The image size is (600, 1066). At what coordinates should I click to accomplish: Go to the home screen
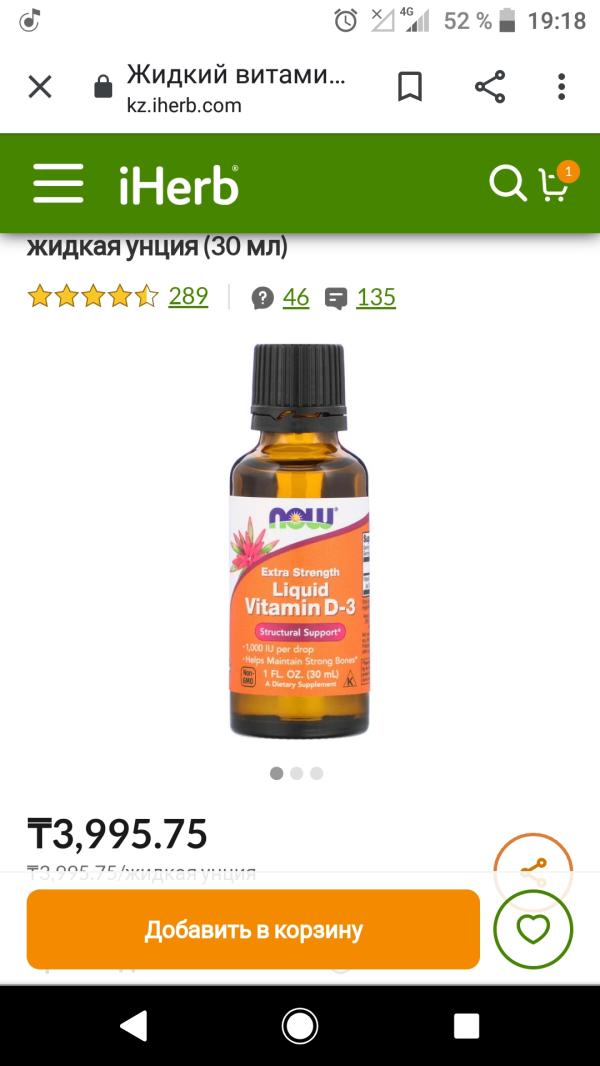pos(300,1025)
